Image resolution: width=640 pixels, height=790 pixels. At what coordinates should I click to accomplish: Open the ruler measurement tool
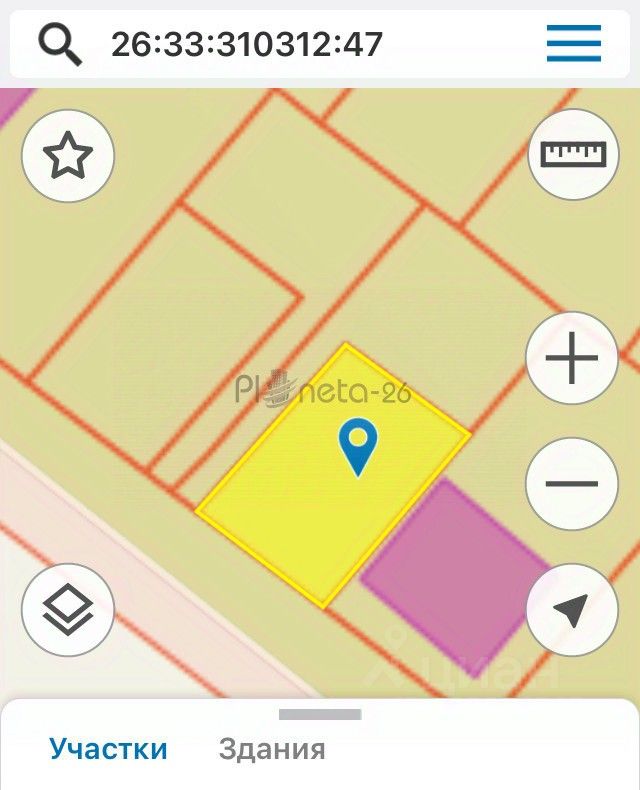click(x=573, y=154)
